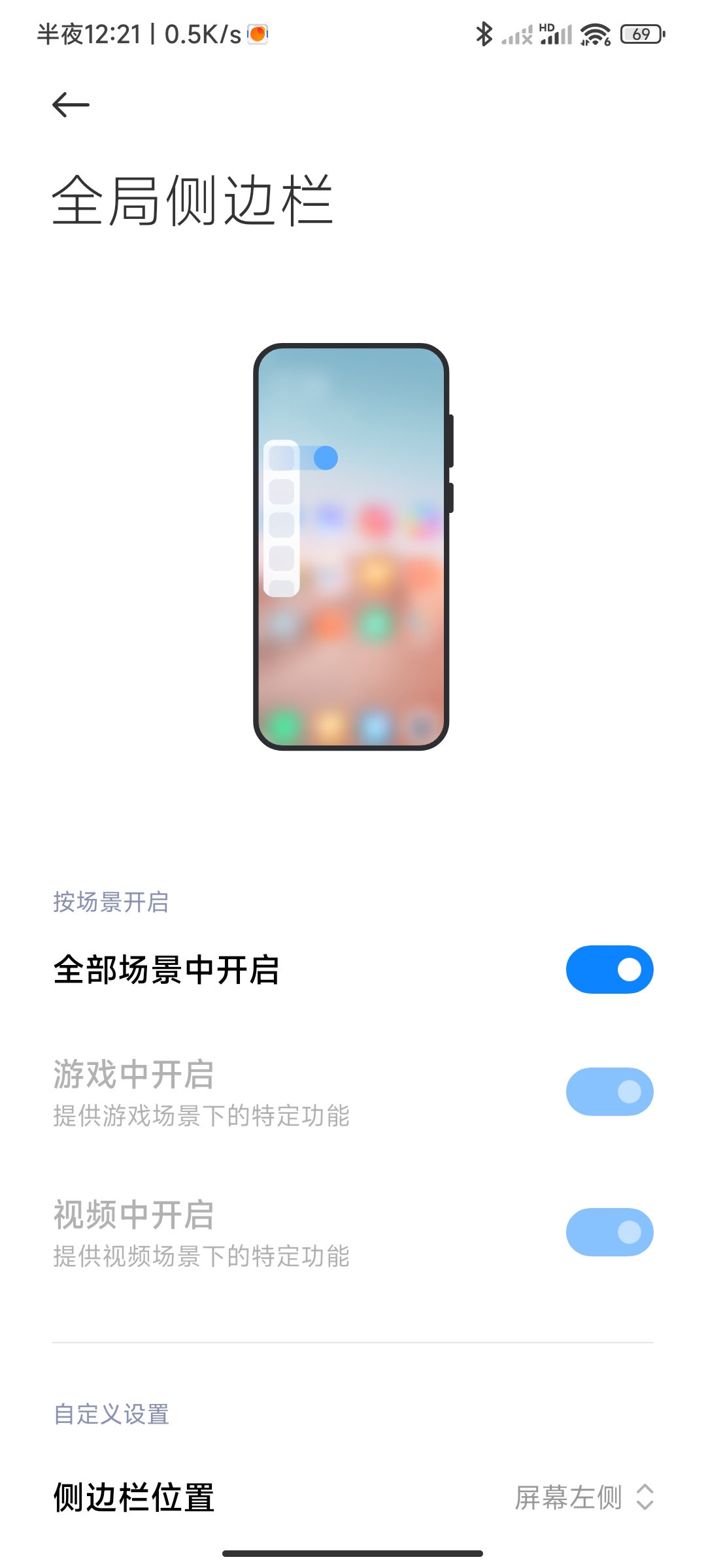This screenshot has height=1568, width=706.
Task: Turn off 全部场景中开启 switch
Action: (x=609, y=970)
